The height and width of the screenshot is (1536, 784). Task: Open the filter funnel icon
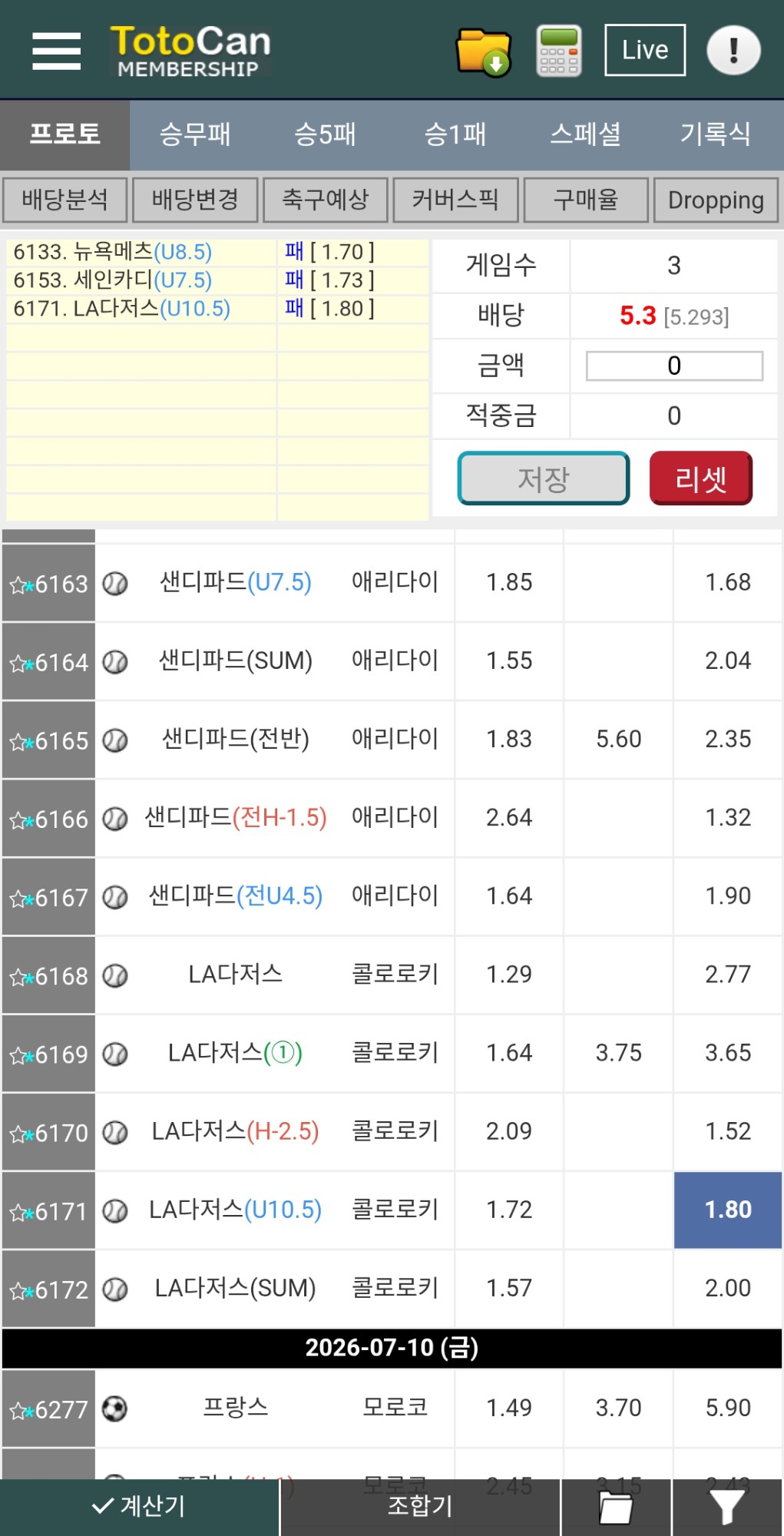pos(727,1507)
